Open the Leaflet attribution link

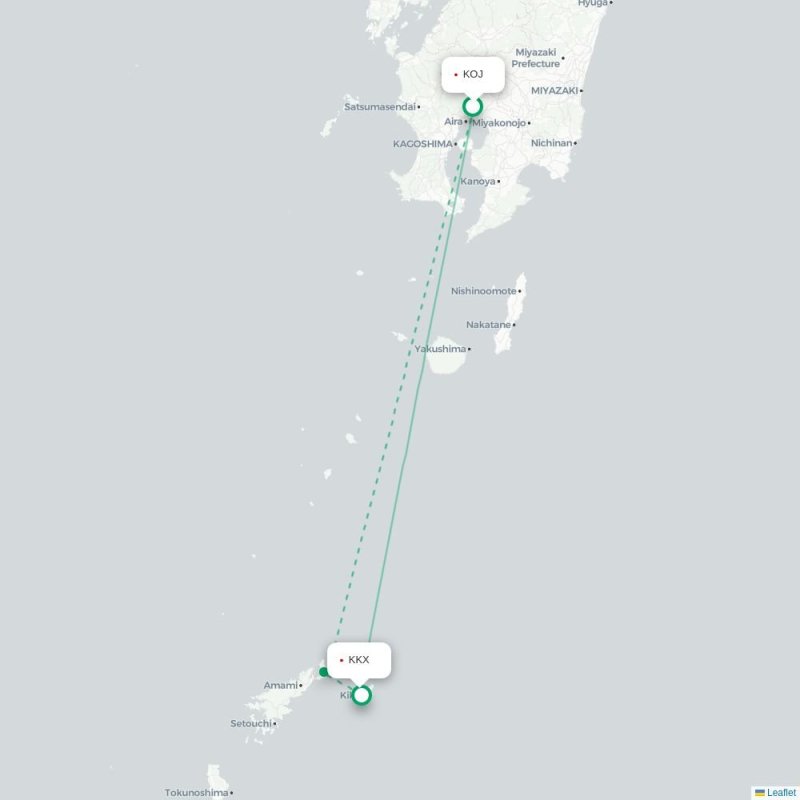point(781,792)
